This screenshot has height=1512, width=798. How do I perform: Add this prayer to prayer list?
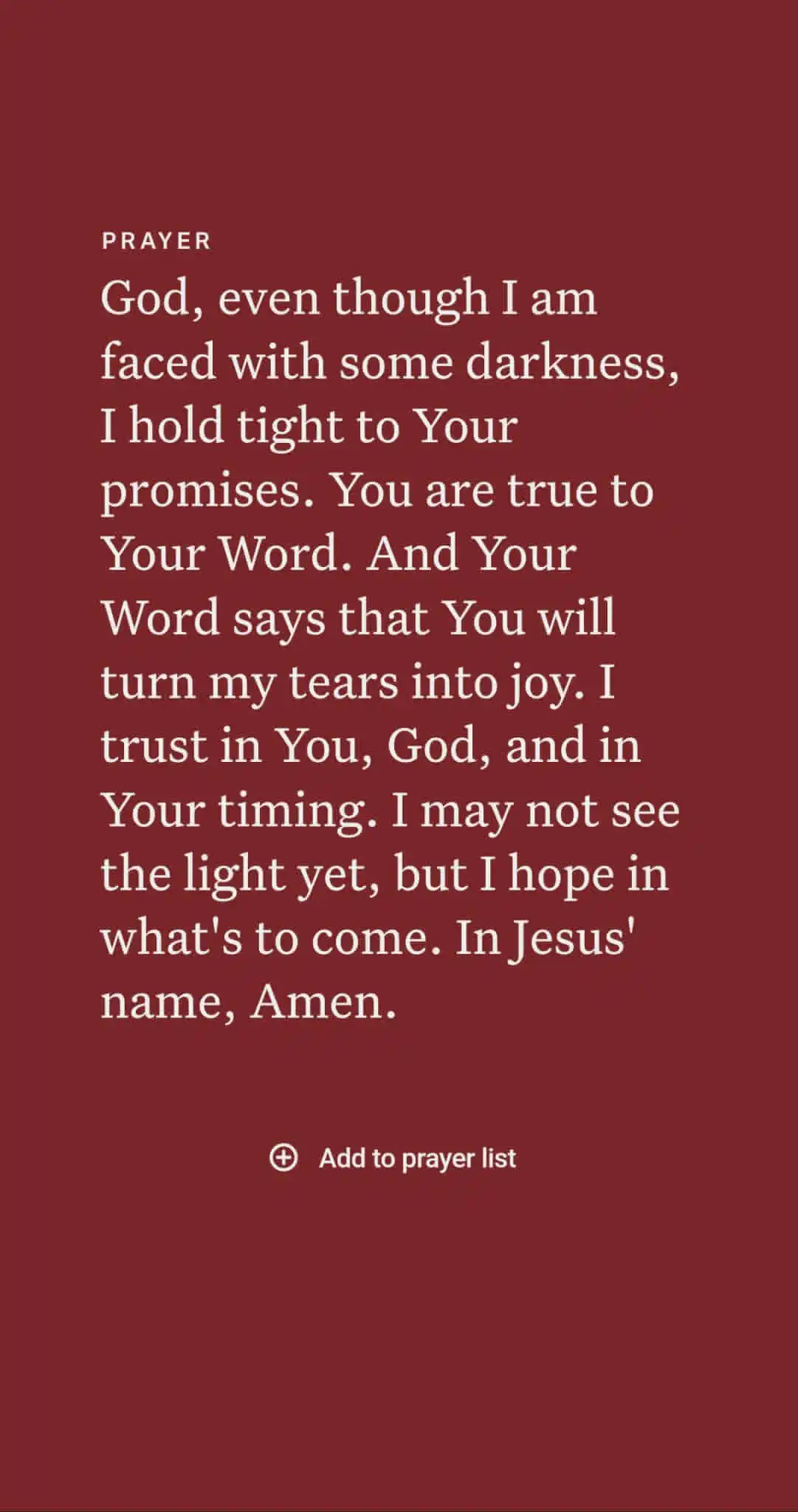click(x=393, y=1158)
